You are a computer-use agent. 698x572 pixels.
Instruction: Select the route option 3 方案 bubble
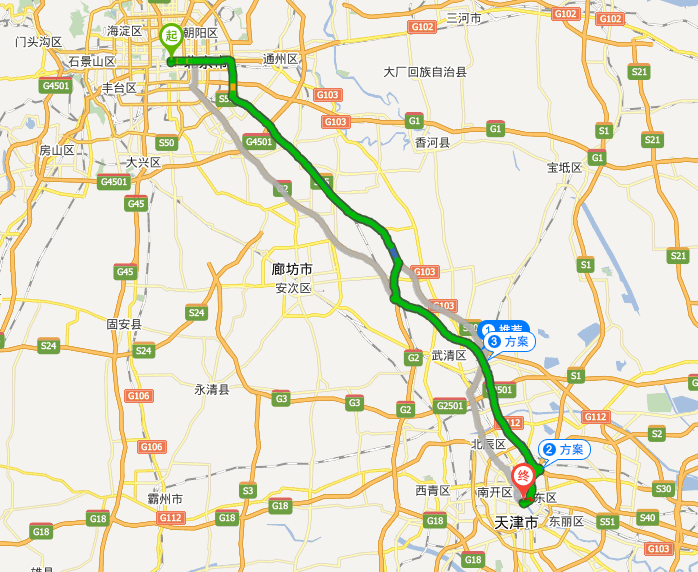coord(510,342)
